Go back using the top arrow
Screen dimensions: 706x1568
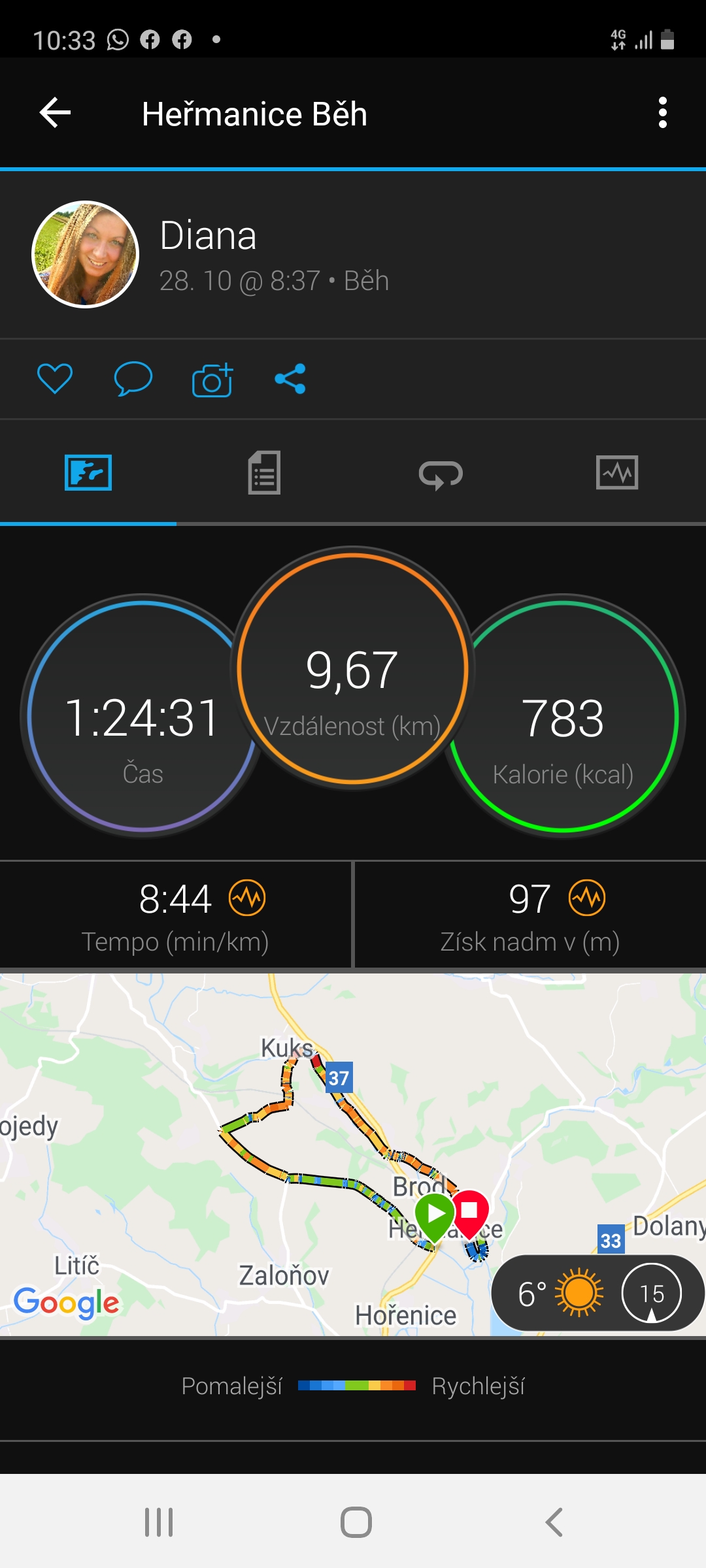55,113
